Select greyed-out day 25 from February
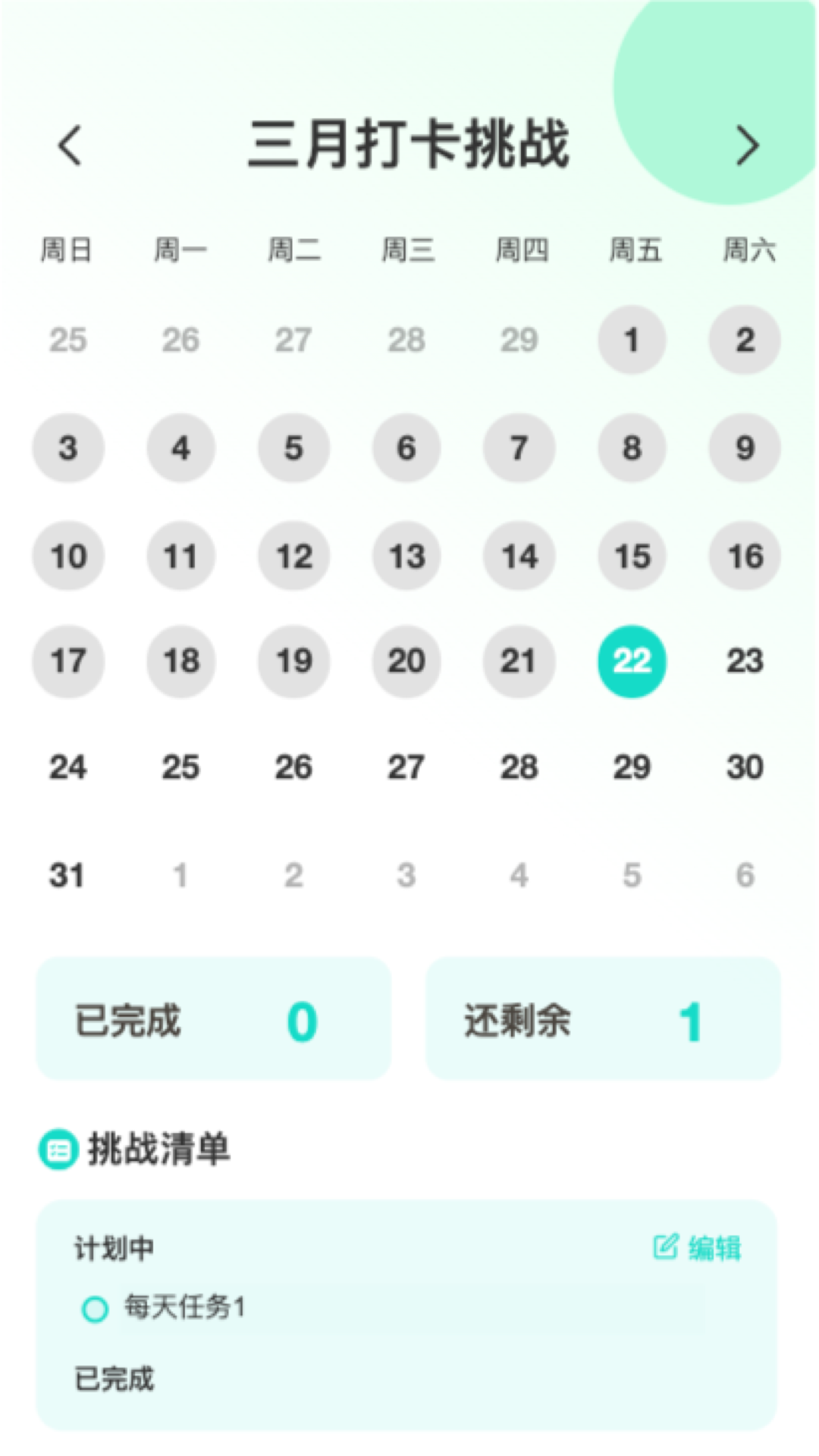Viewport: 819px width, 1456px height. (x=67, y=340)
